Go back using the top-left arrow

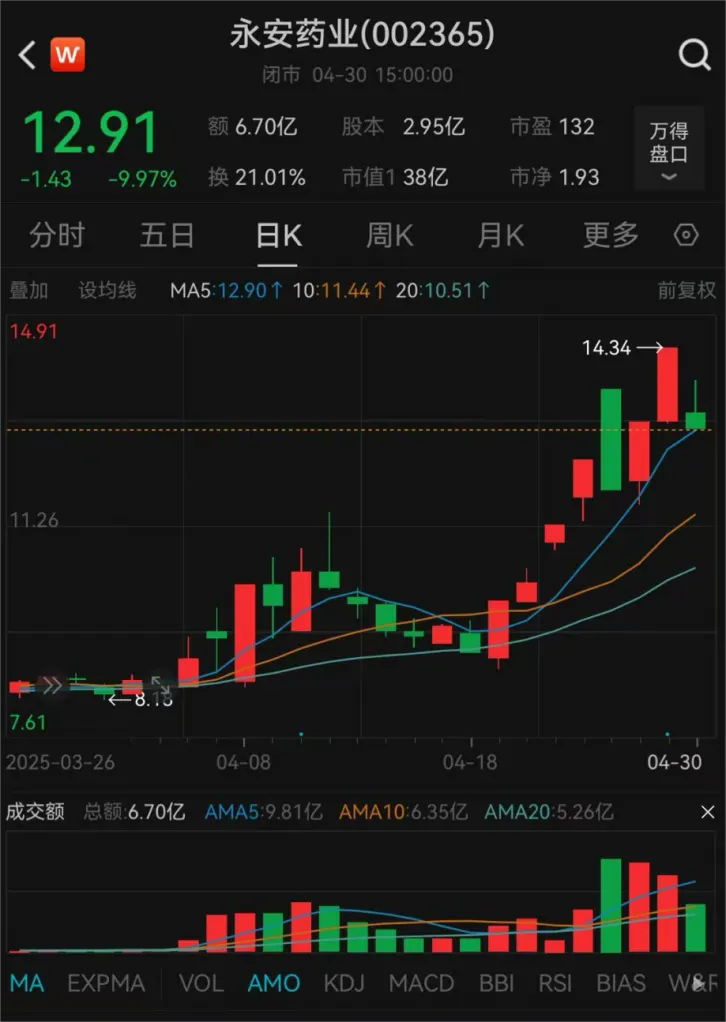27,55
